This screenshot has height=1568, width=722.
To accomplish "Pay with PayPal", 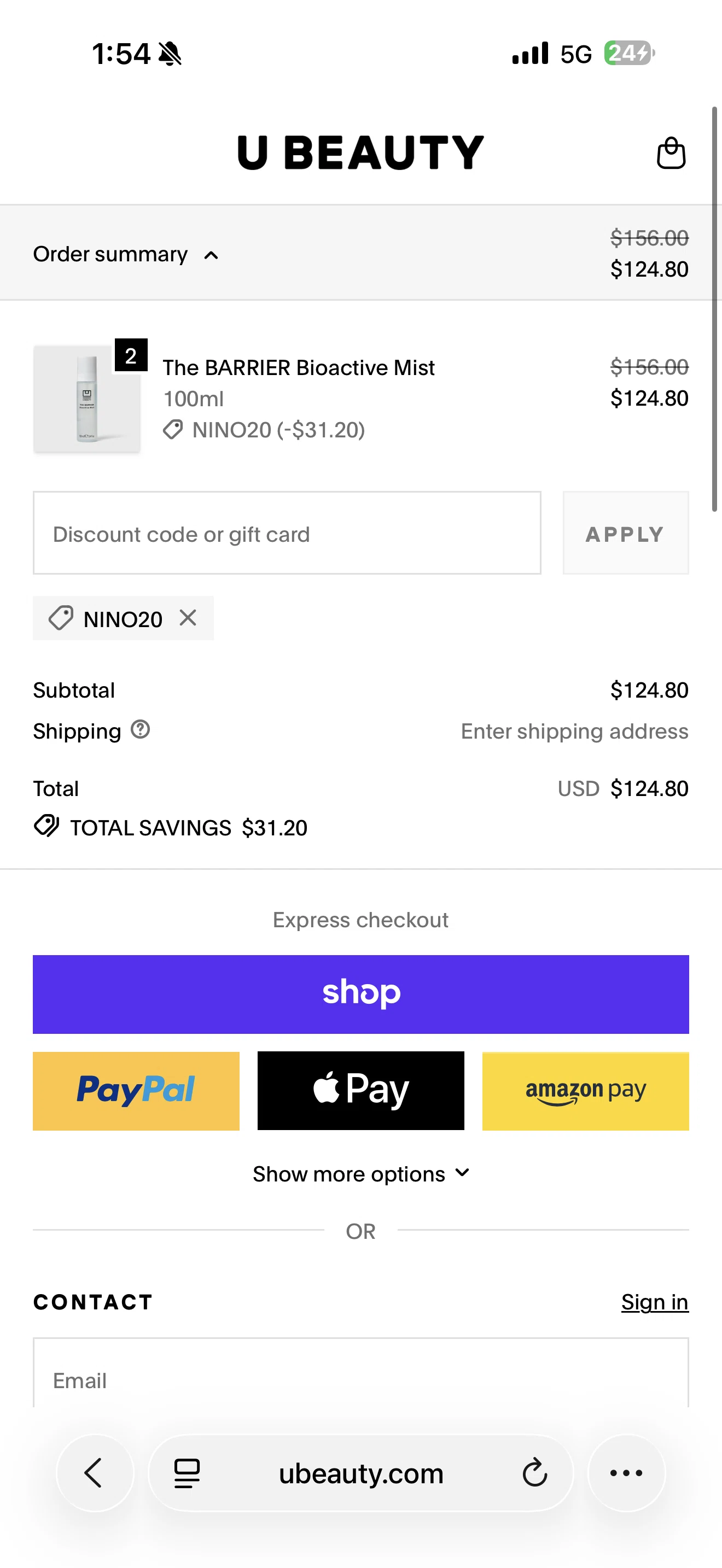I will point(136,1091).
